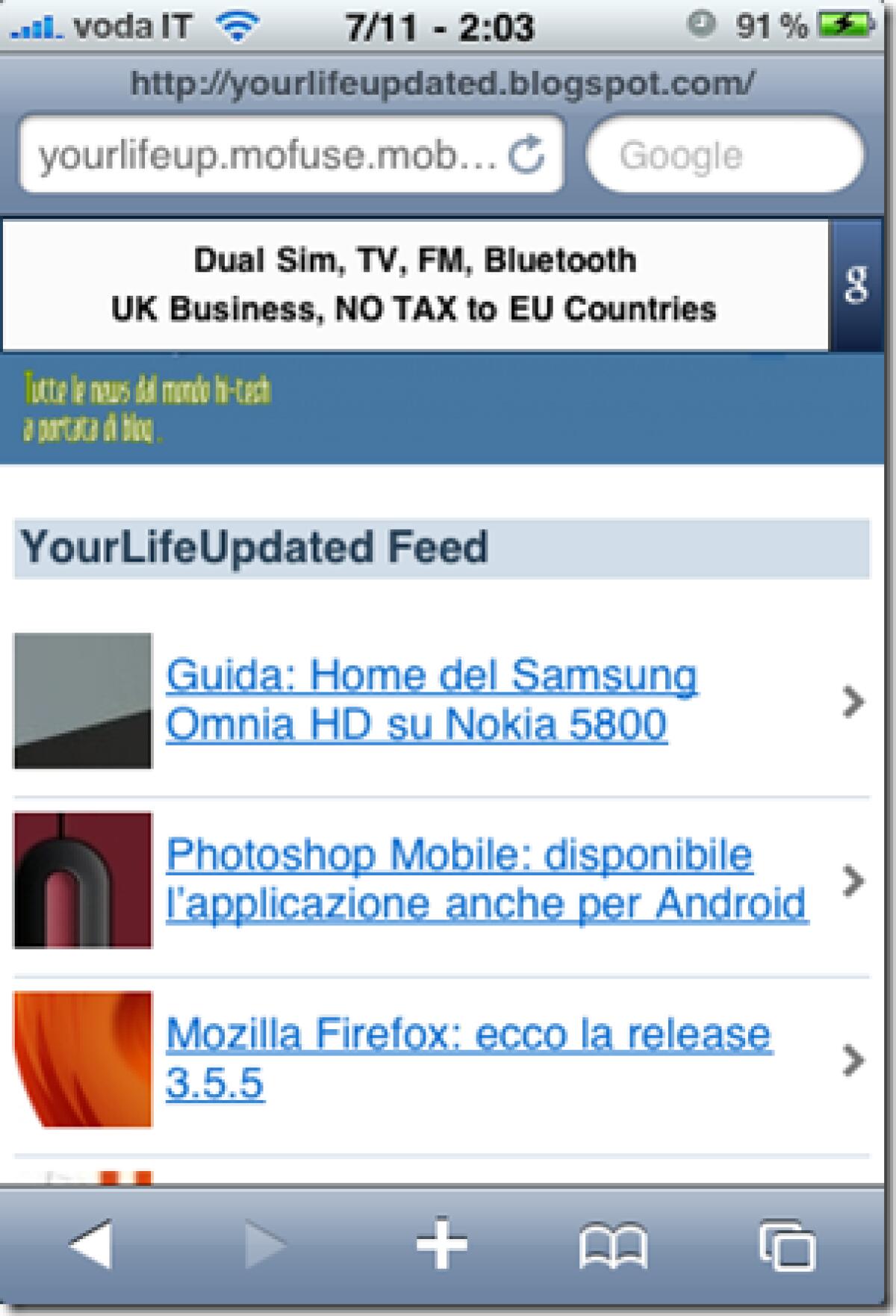
Task: Tap the Google search field
Action: 723,155
